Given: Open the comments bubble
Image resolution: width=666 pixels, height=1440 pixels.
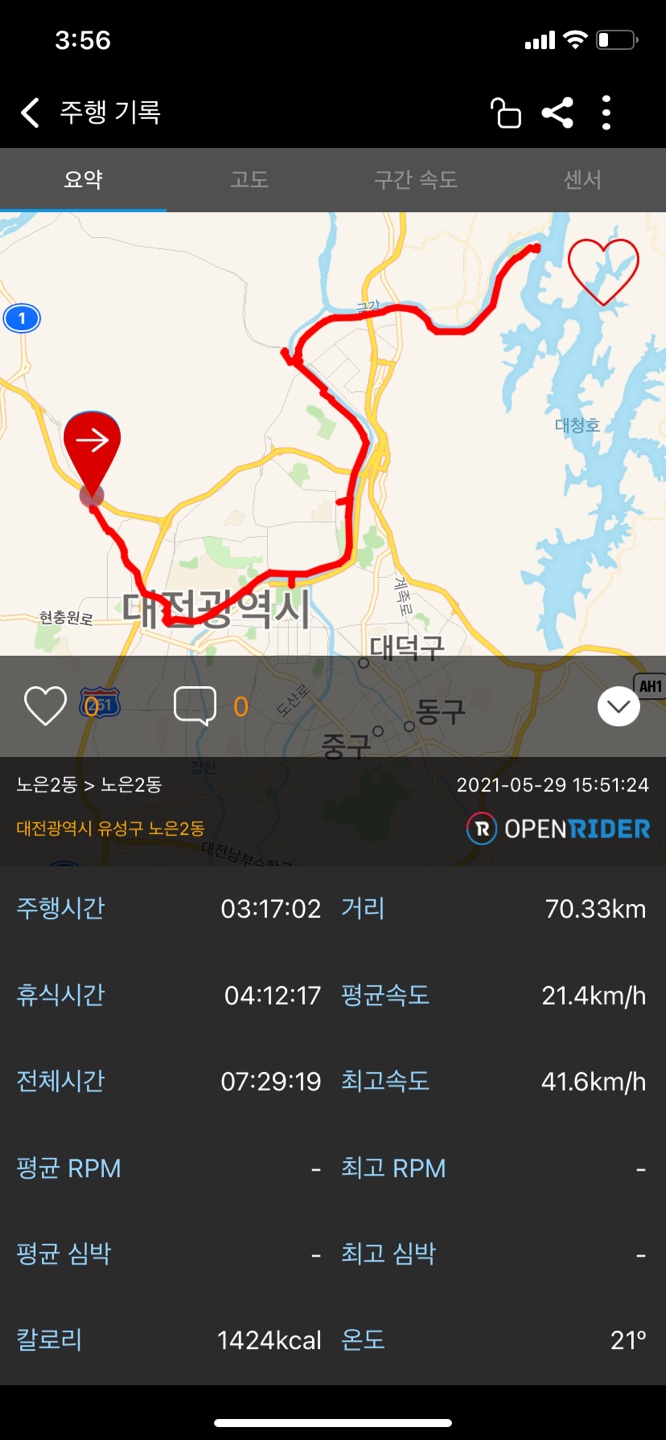Looking at the screenshot, I should point(194,706).
